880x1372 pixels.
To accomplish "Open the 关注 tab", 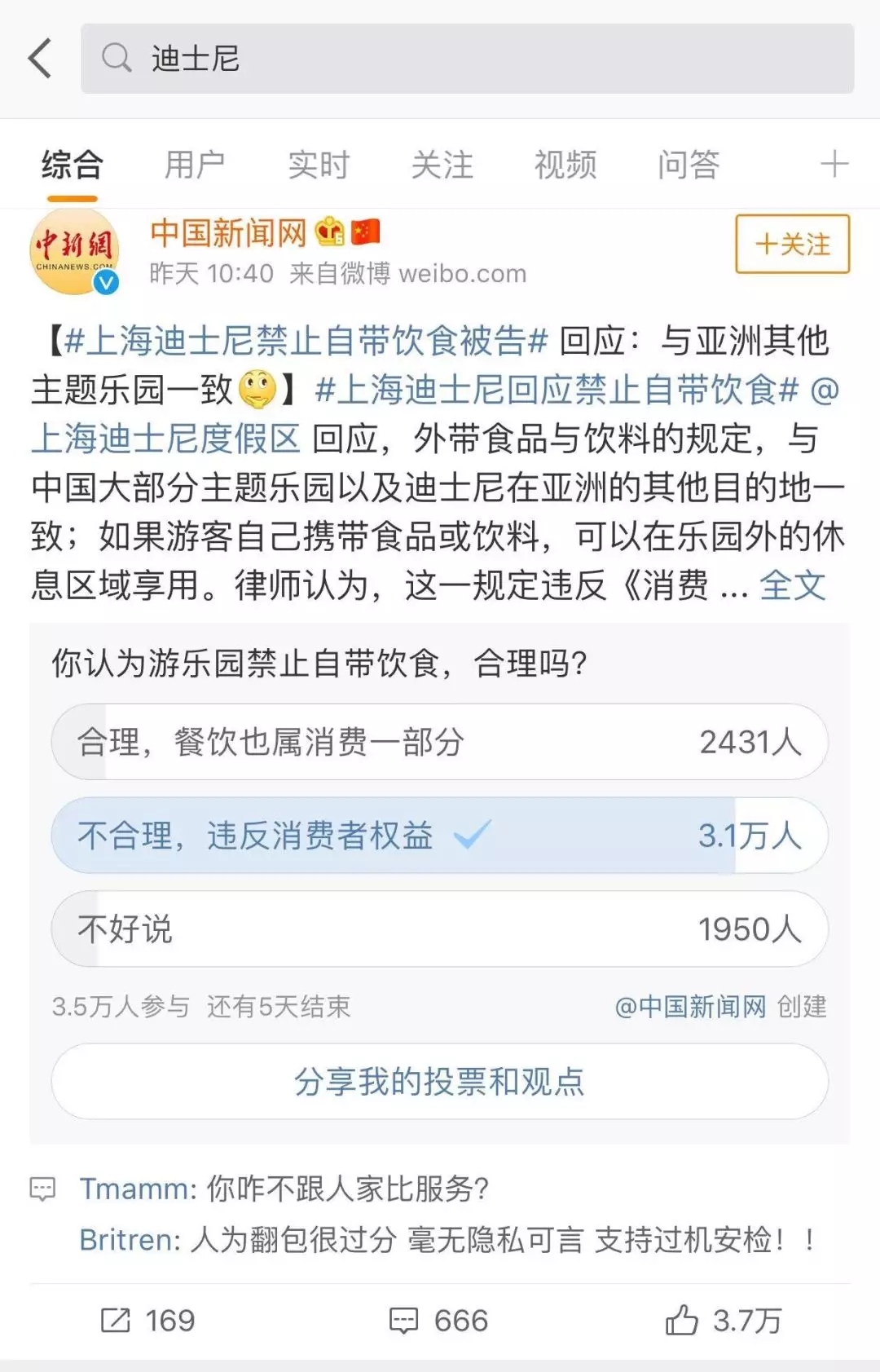I will click(441, 165).
